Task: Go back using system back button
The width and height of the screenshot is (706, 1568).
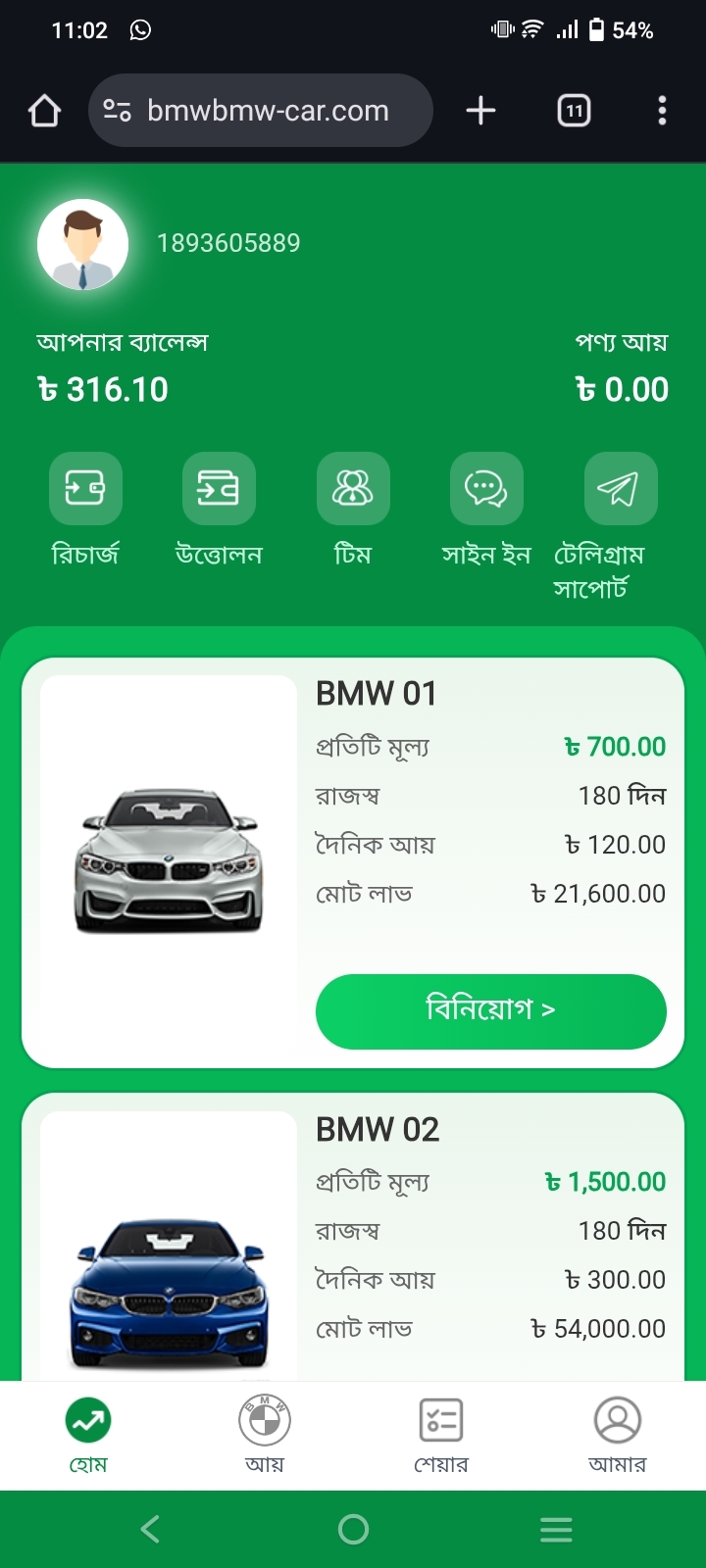Action: point(150,1529)
